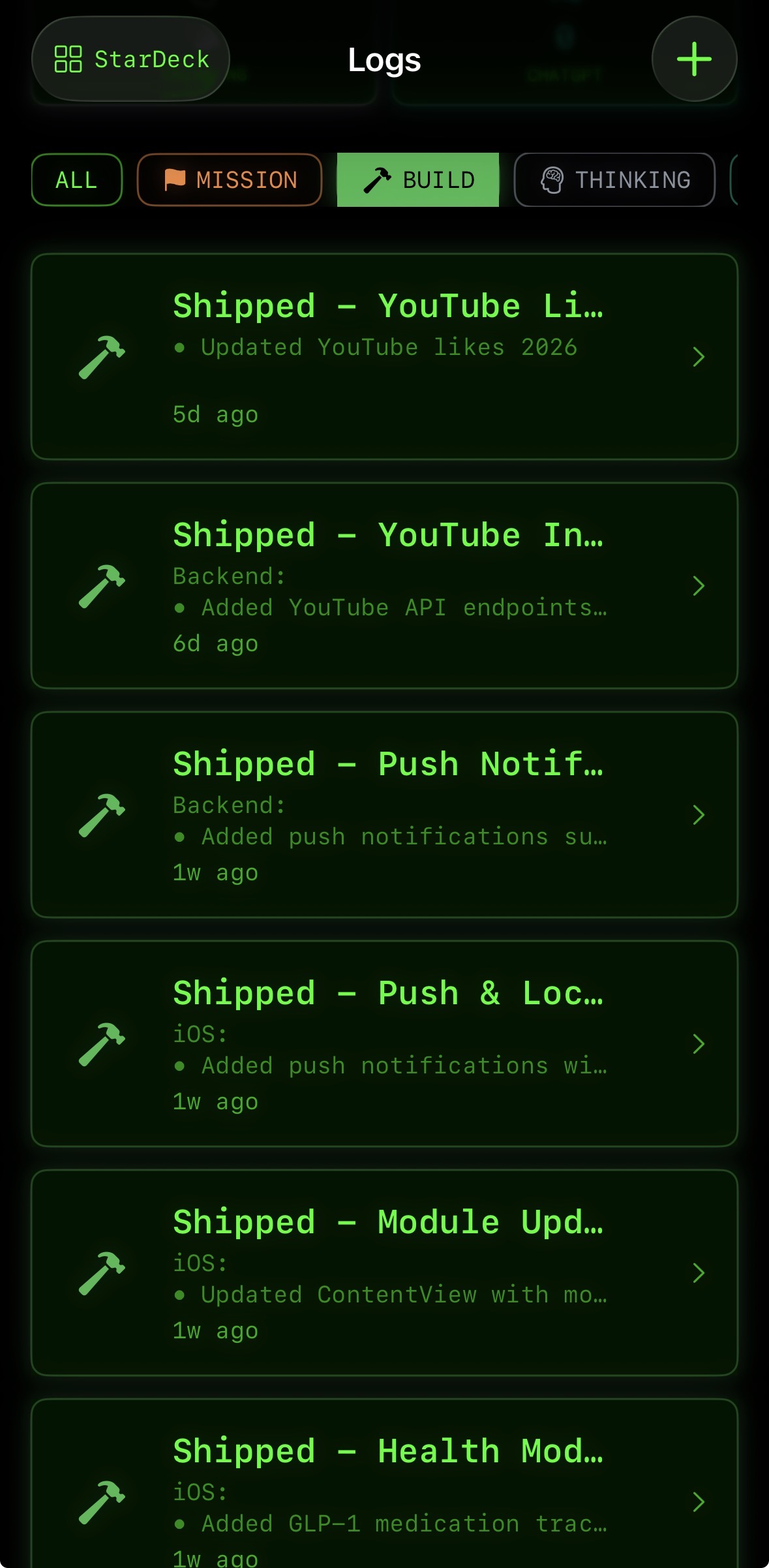Deselect the active BUILD filter
Viewport: 769px width, 1568px height.
click(417, 179)
